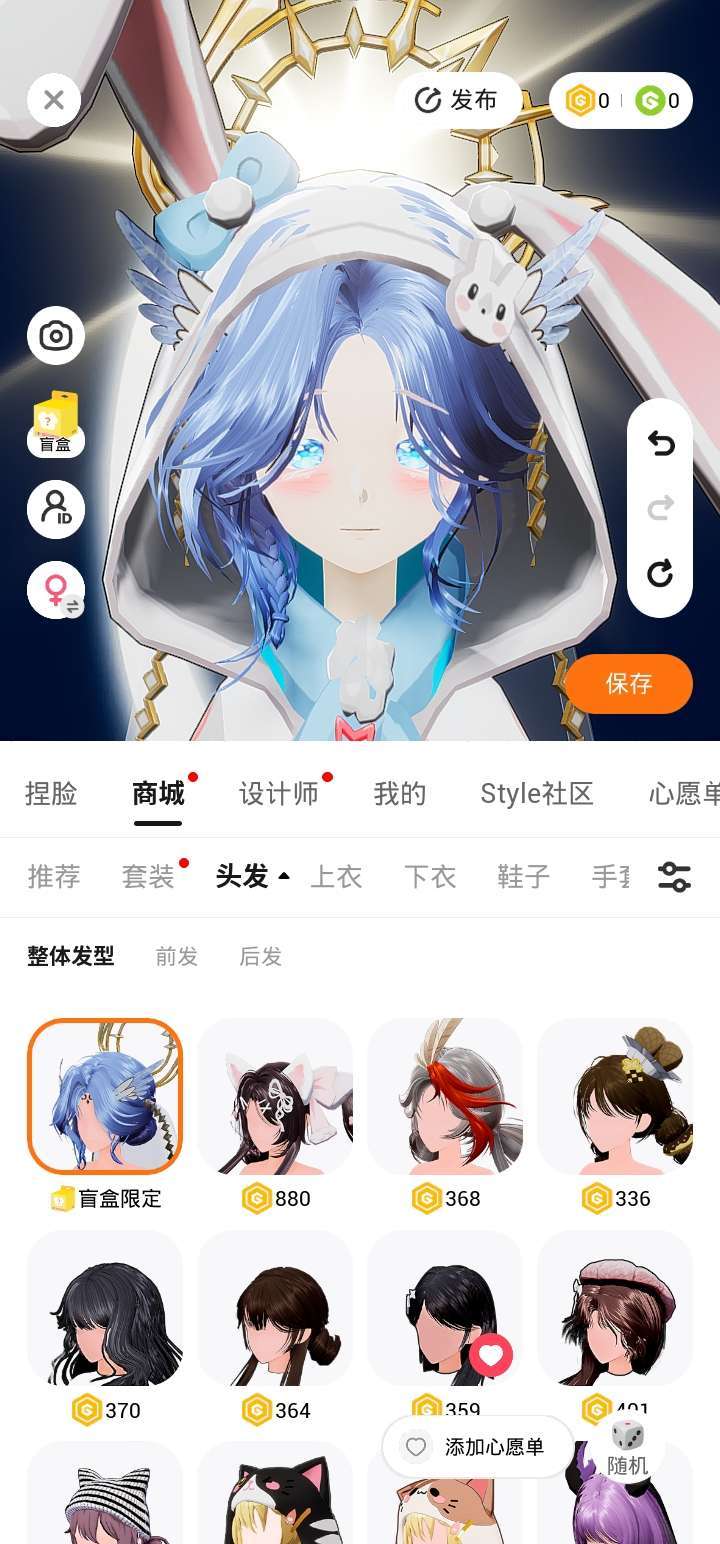The image size is (720, 1544).
Task: Tap 添加心愿单 to add to wishlist
Action: pos(478,1447)
